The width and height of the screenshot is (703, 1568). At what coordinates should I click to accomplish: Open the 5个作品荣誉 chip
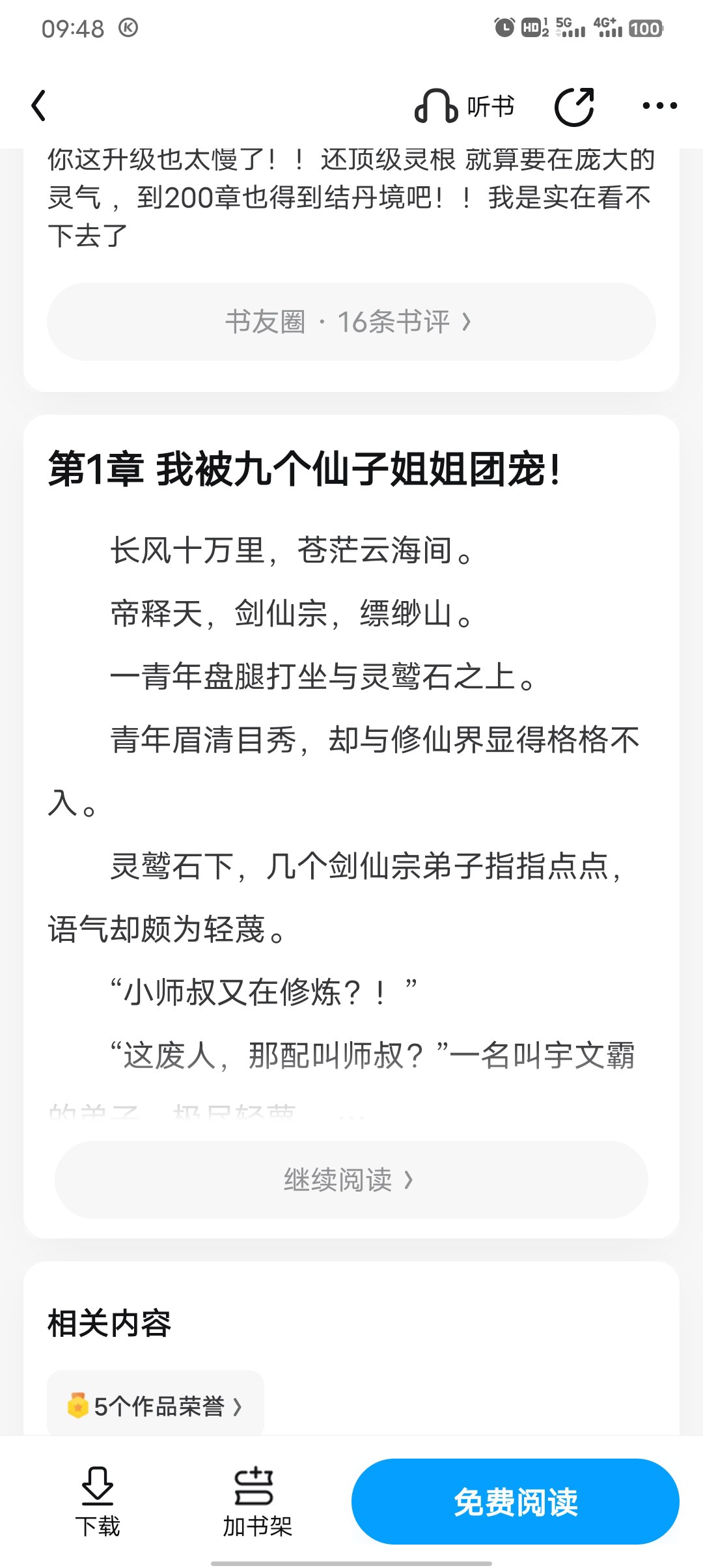tap(156, 1406)
